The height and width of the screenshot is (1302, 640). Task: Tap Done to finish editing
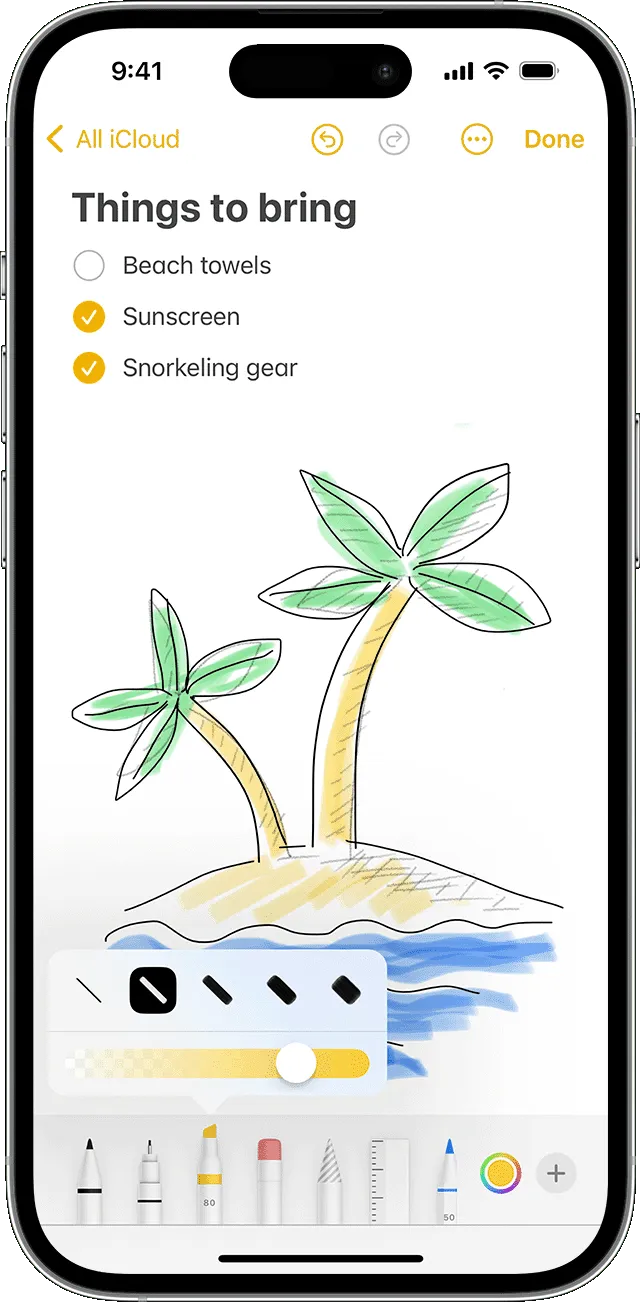554,139
